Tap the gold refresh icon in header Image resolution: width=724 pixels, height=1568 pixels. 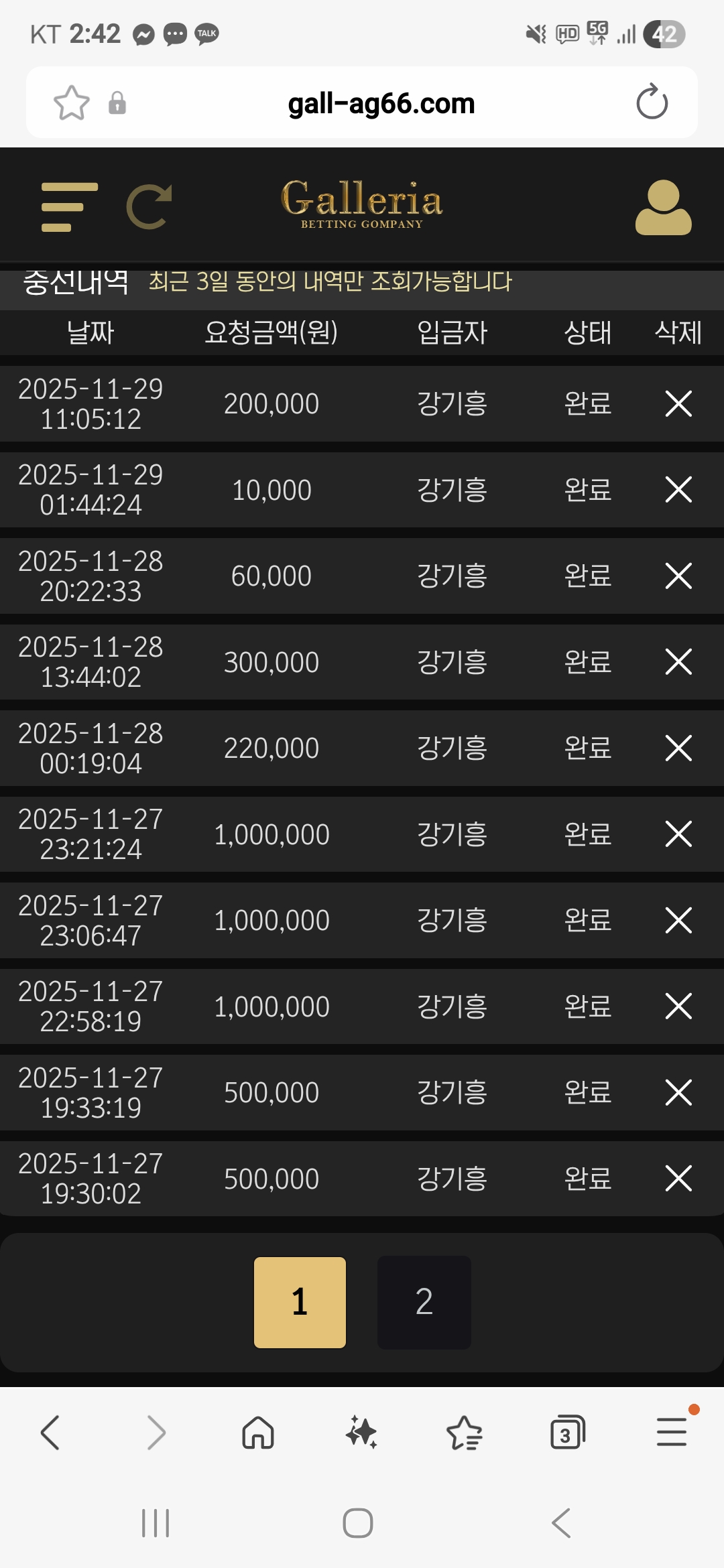click(149, 206)
